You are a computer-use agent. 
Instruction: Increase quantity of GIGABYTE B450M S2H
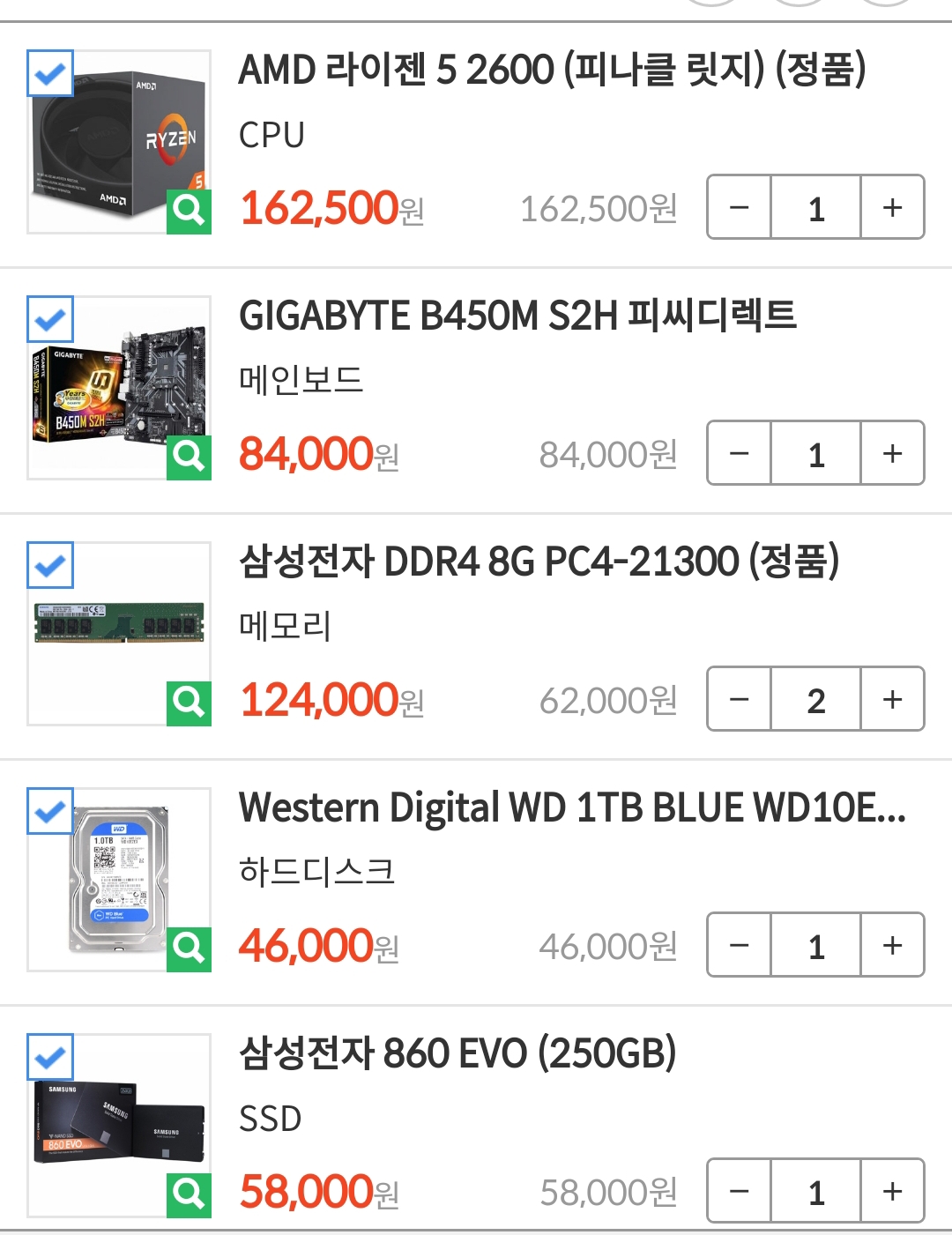(x=892, y=453)
